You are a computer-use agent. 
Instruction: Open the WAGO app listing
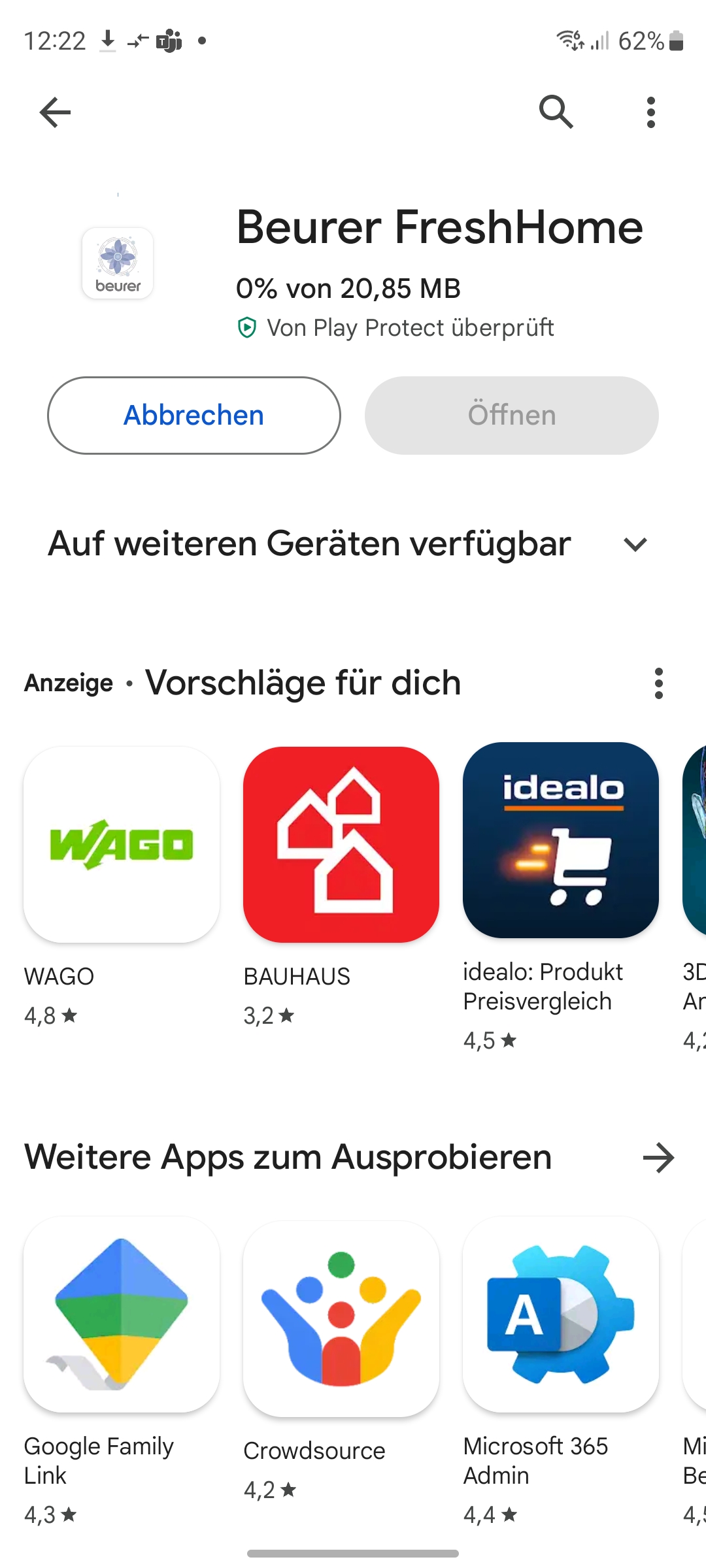(x=122, y=845)
